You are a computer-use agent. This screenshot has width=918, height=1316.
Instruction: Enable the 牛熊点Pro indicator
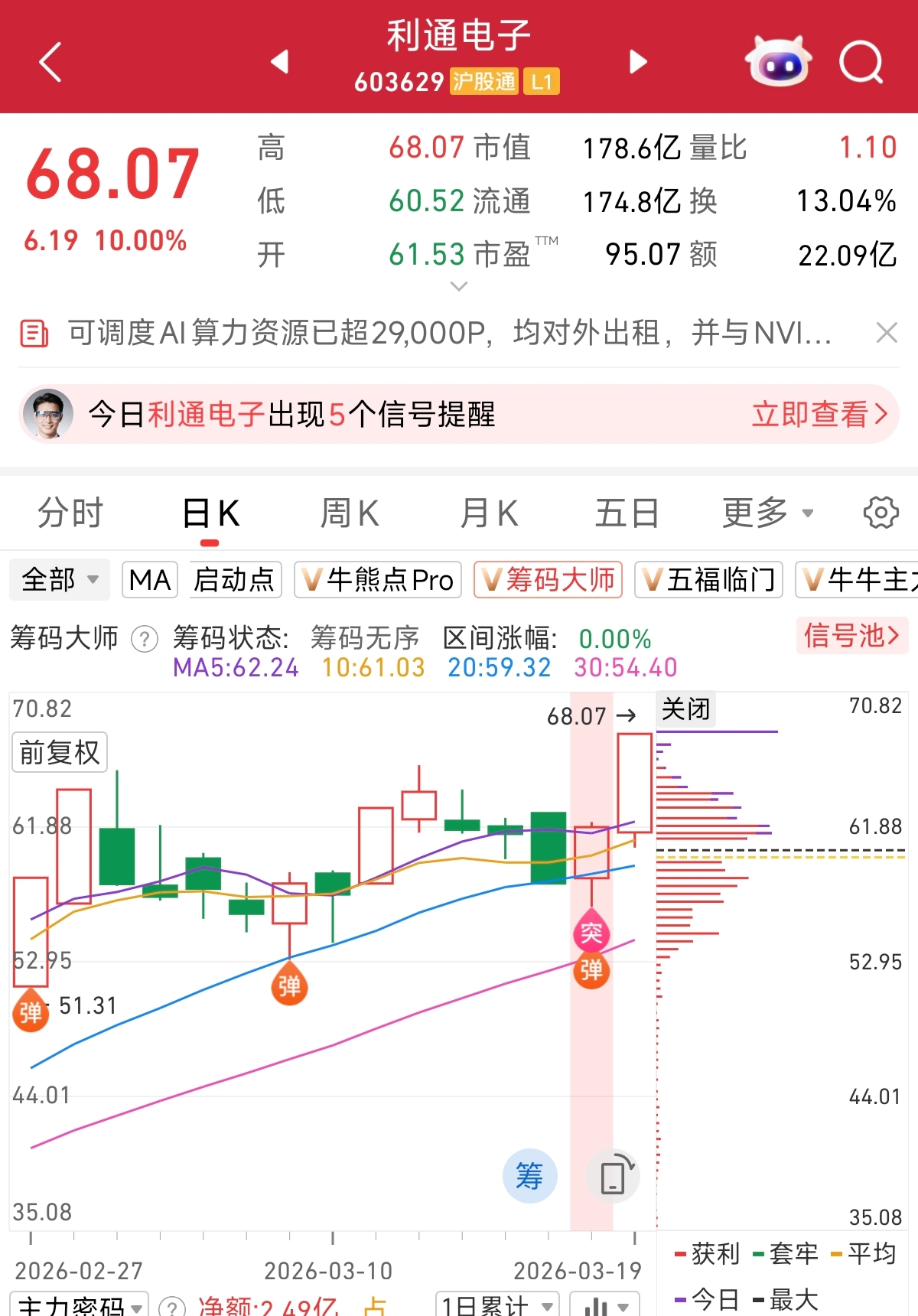(x=379, y=580)
